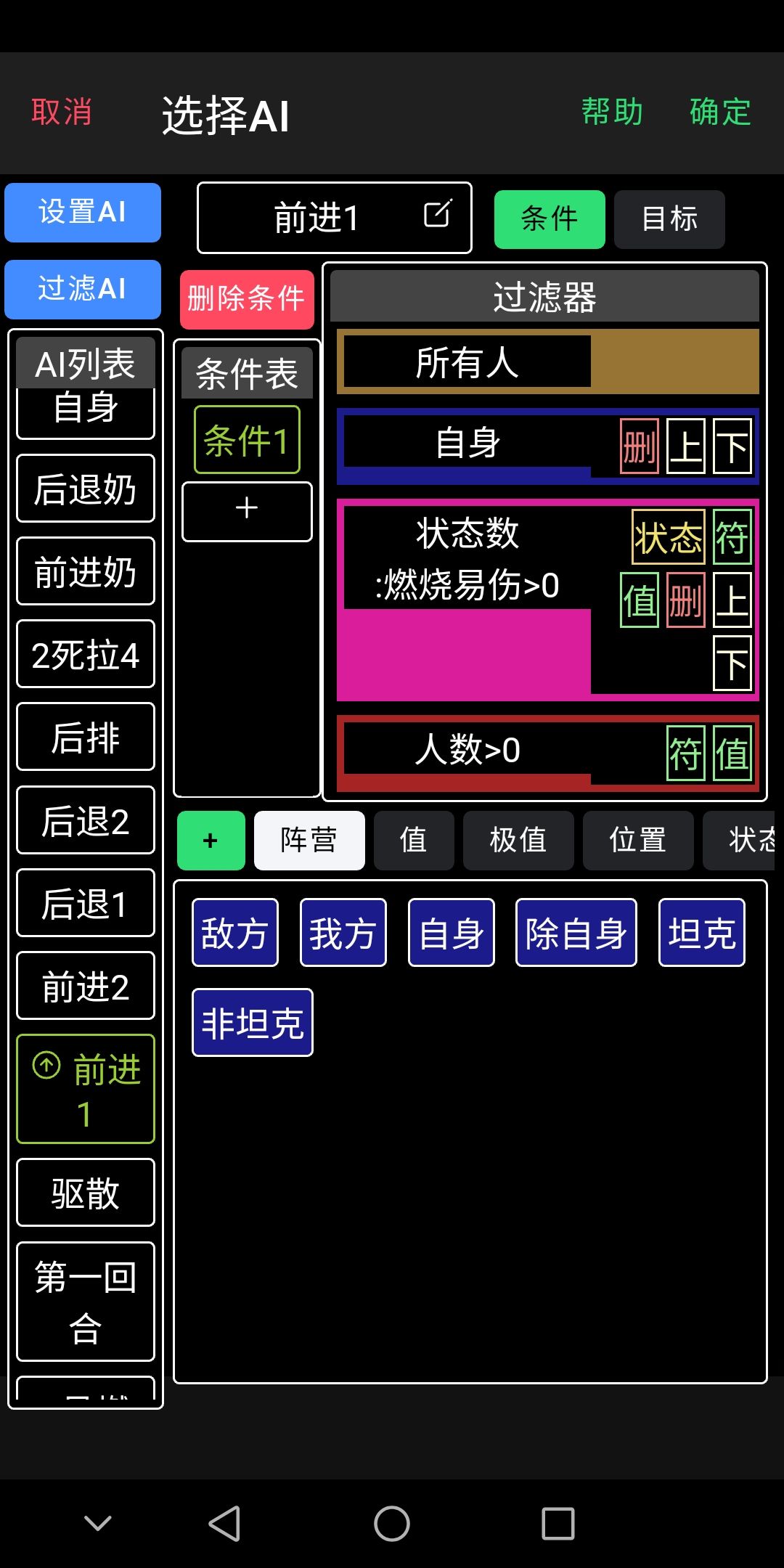Image resolution: width=784 pixels, height=1568 pixels.
Task: Select 驱散 from the AI list
Action: pyautogui.click(x=85, y=1193)
